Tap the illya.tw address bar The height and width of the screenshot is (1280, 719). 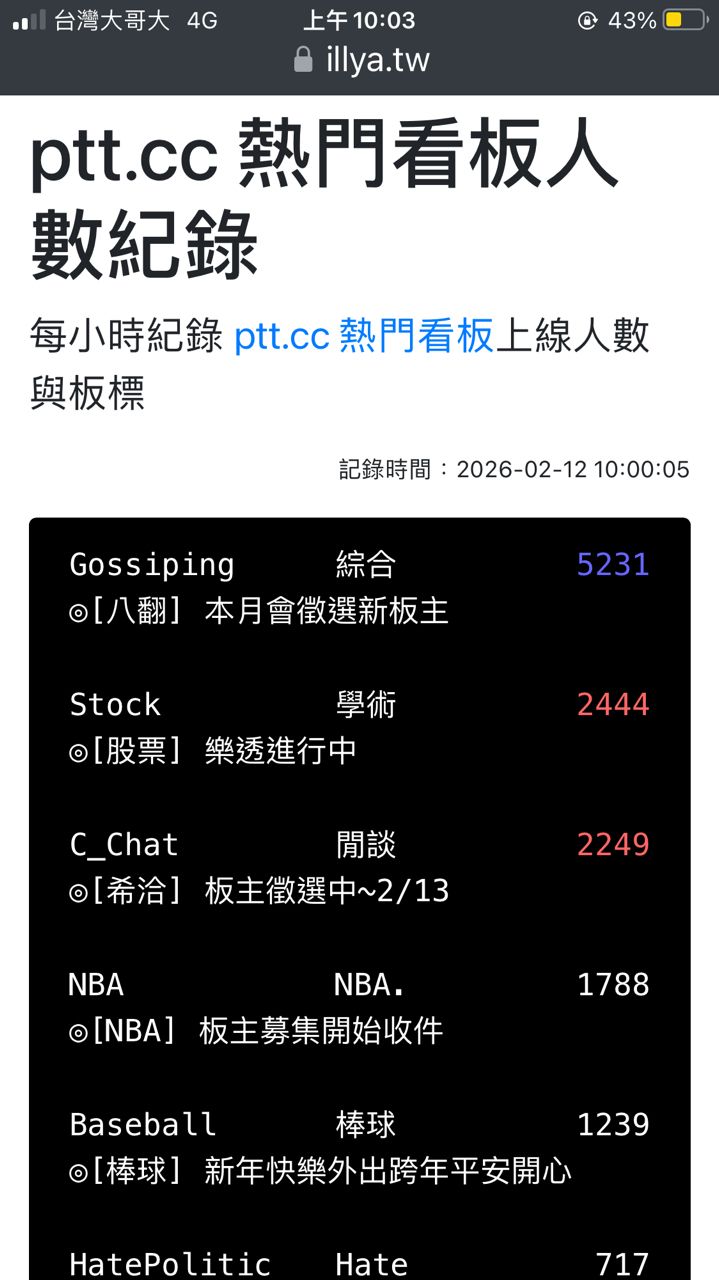pyautogui.click(x=361, y=61)
